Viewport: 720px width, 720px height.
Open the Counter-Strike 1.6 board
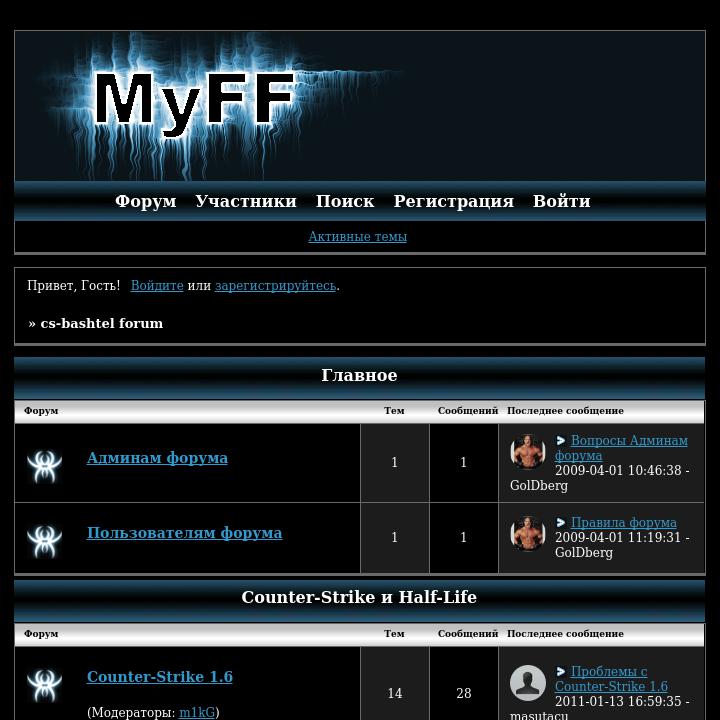tap(160, 677)
